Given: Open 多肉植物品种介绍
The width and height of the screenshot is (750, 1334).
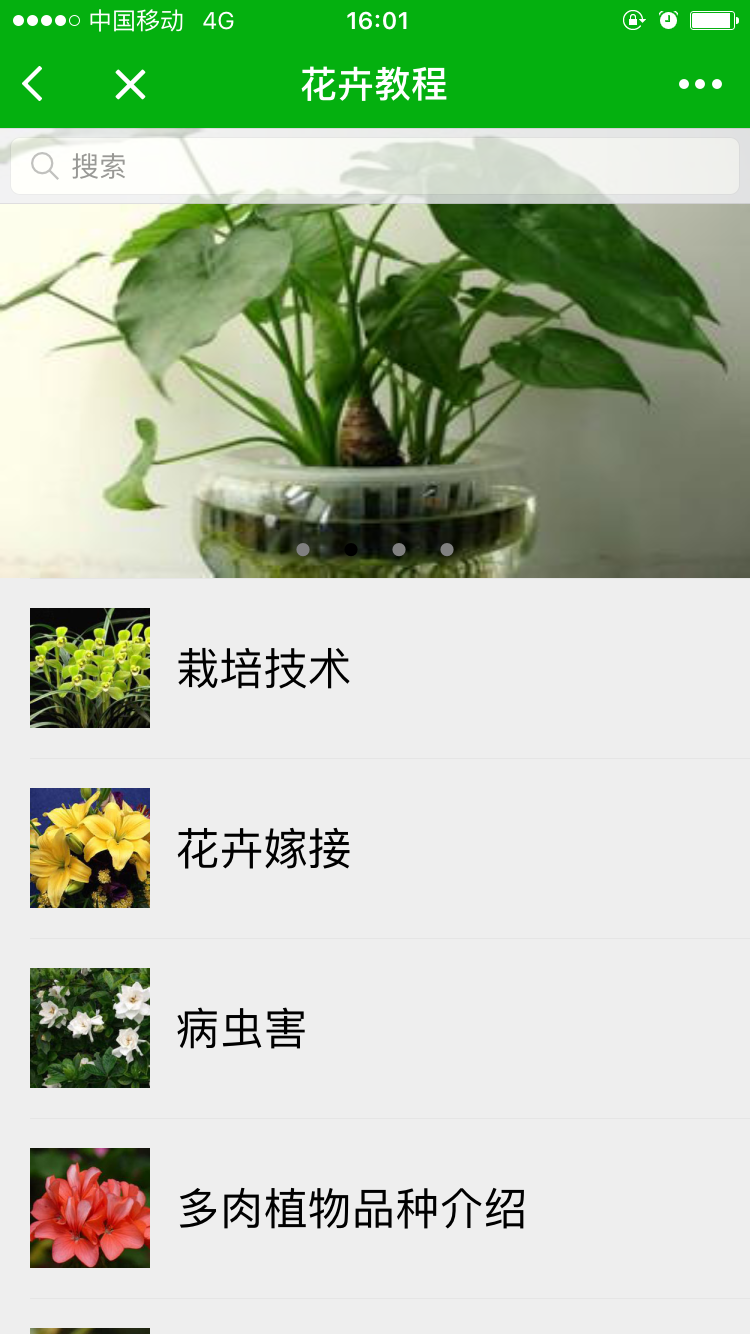Looking at the screenshot, I should pyautogui.click(x=351, y=1209).
